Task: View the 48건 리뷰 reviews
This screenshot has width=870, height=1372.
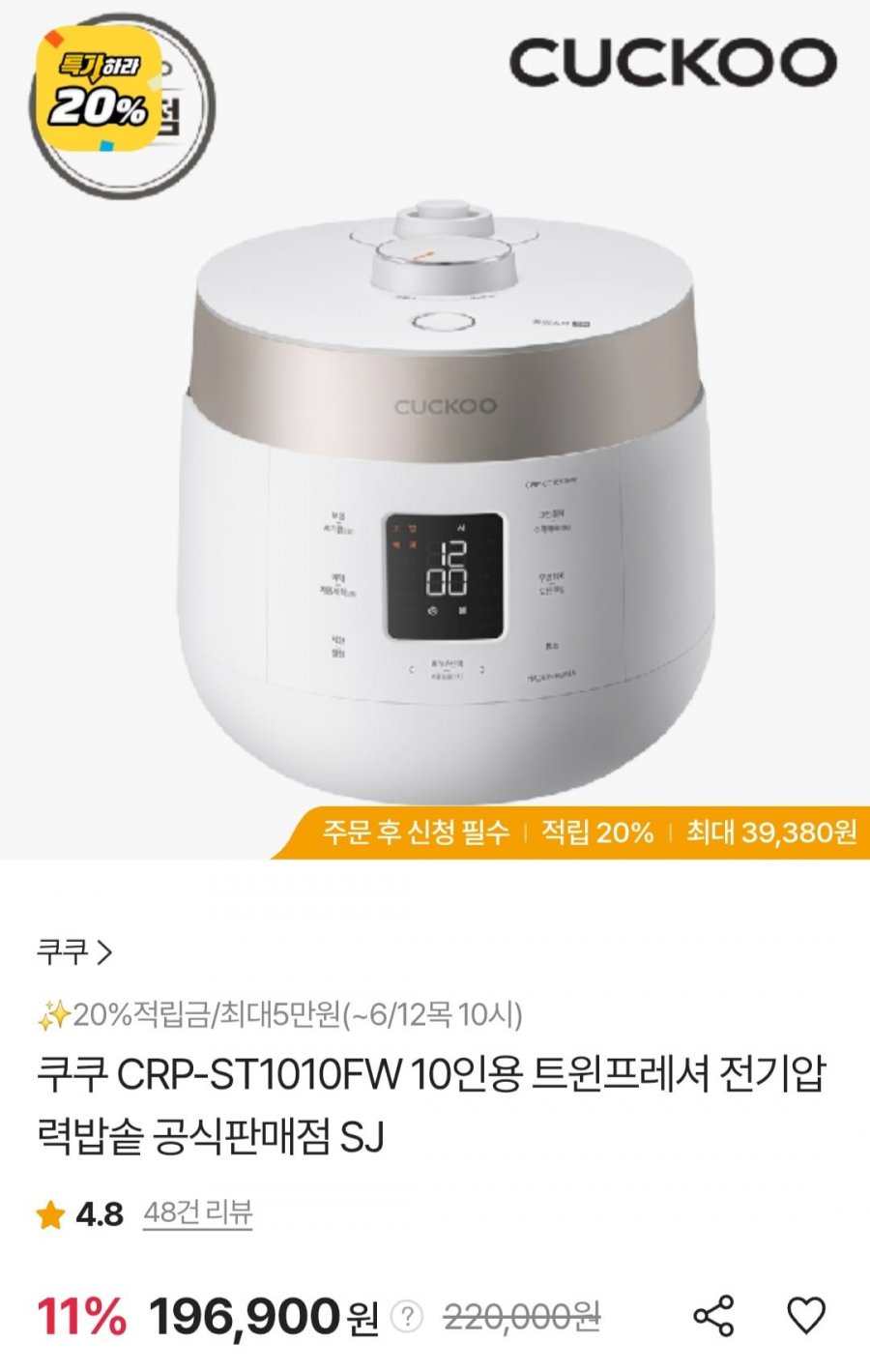Action: (x=198, y=1212)
